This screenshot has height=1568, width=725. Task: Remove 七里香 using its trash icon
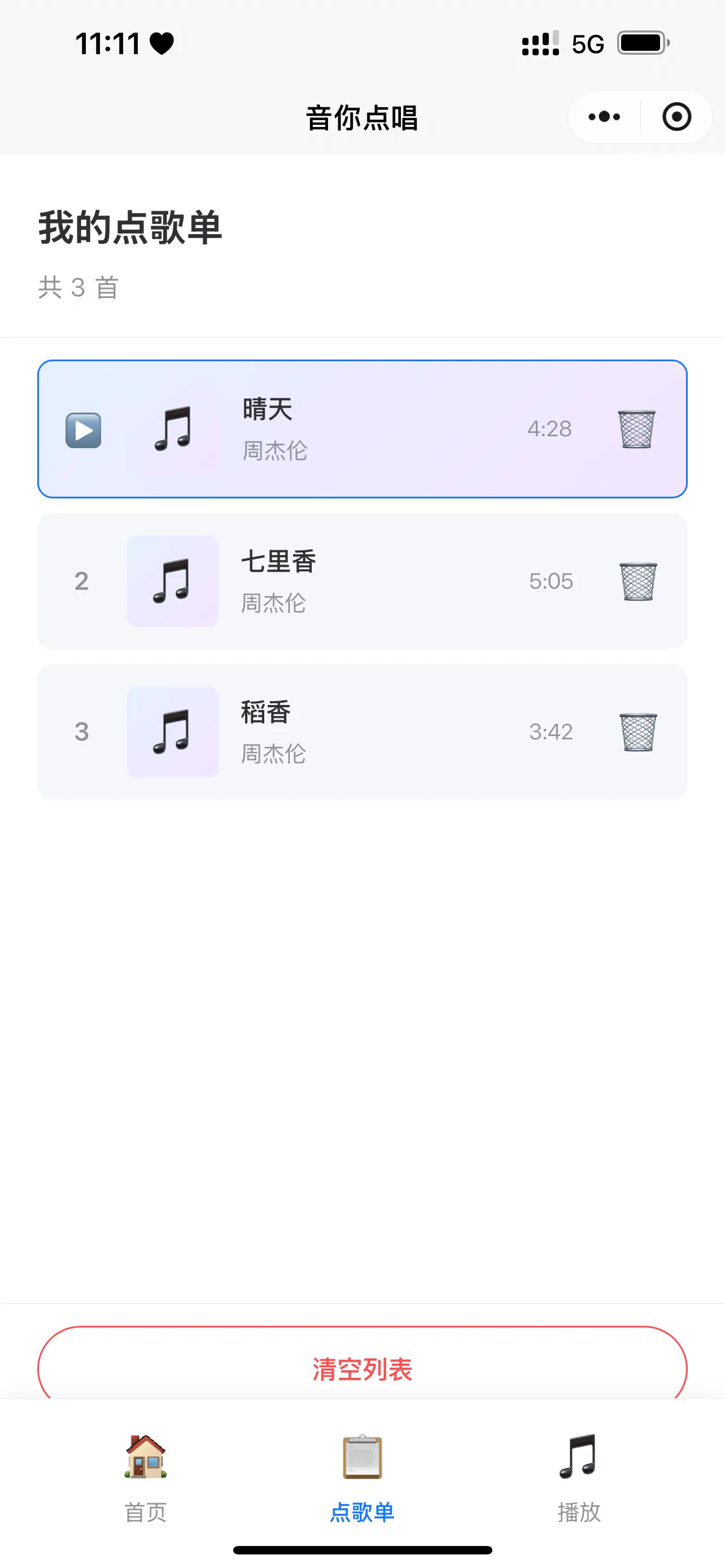point(637,581)
